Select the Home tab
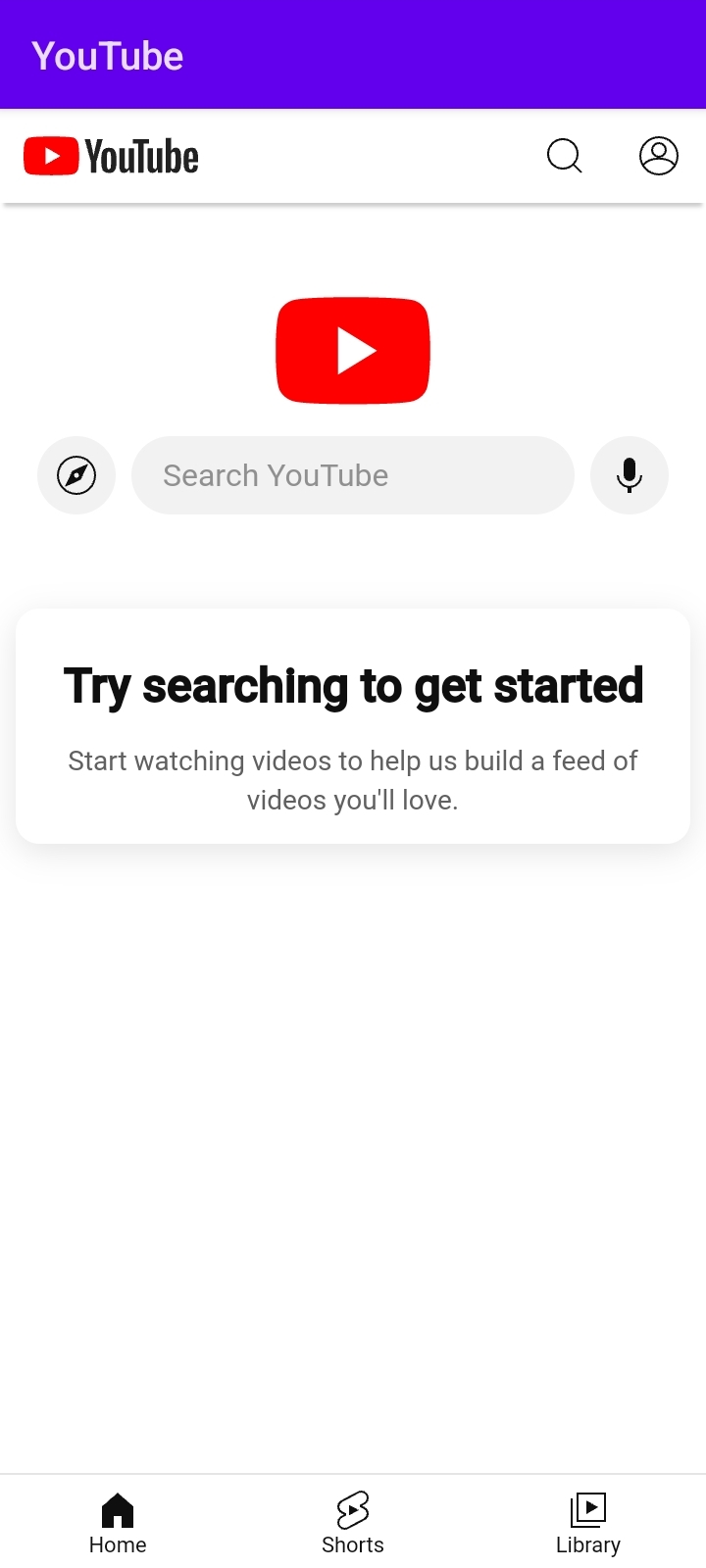706x1568 pixels. point(118,1524)
